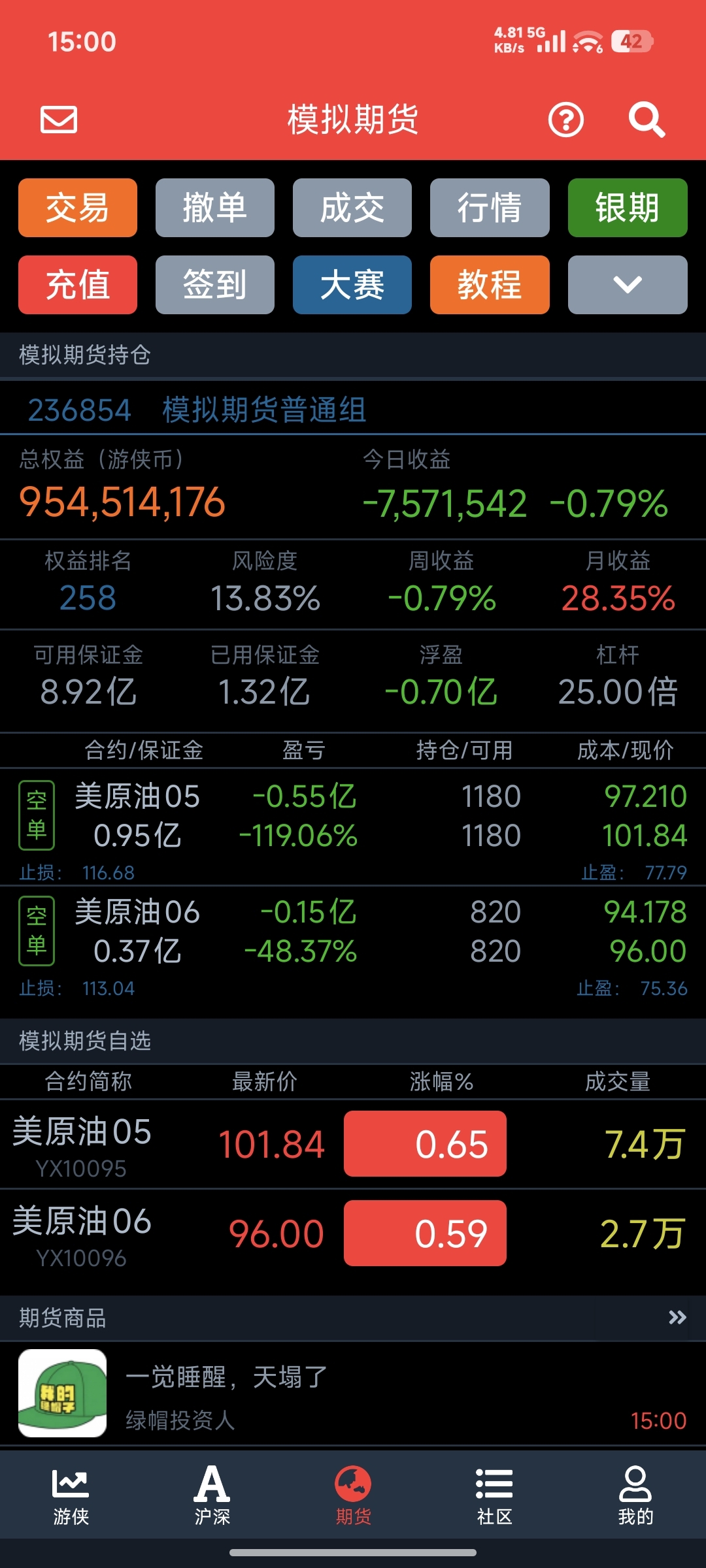Expand more shortcuts with the chevron button
This screenshot has width=706, height=1568.
628,285
